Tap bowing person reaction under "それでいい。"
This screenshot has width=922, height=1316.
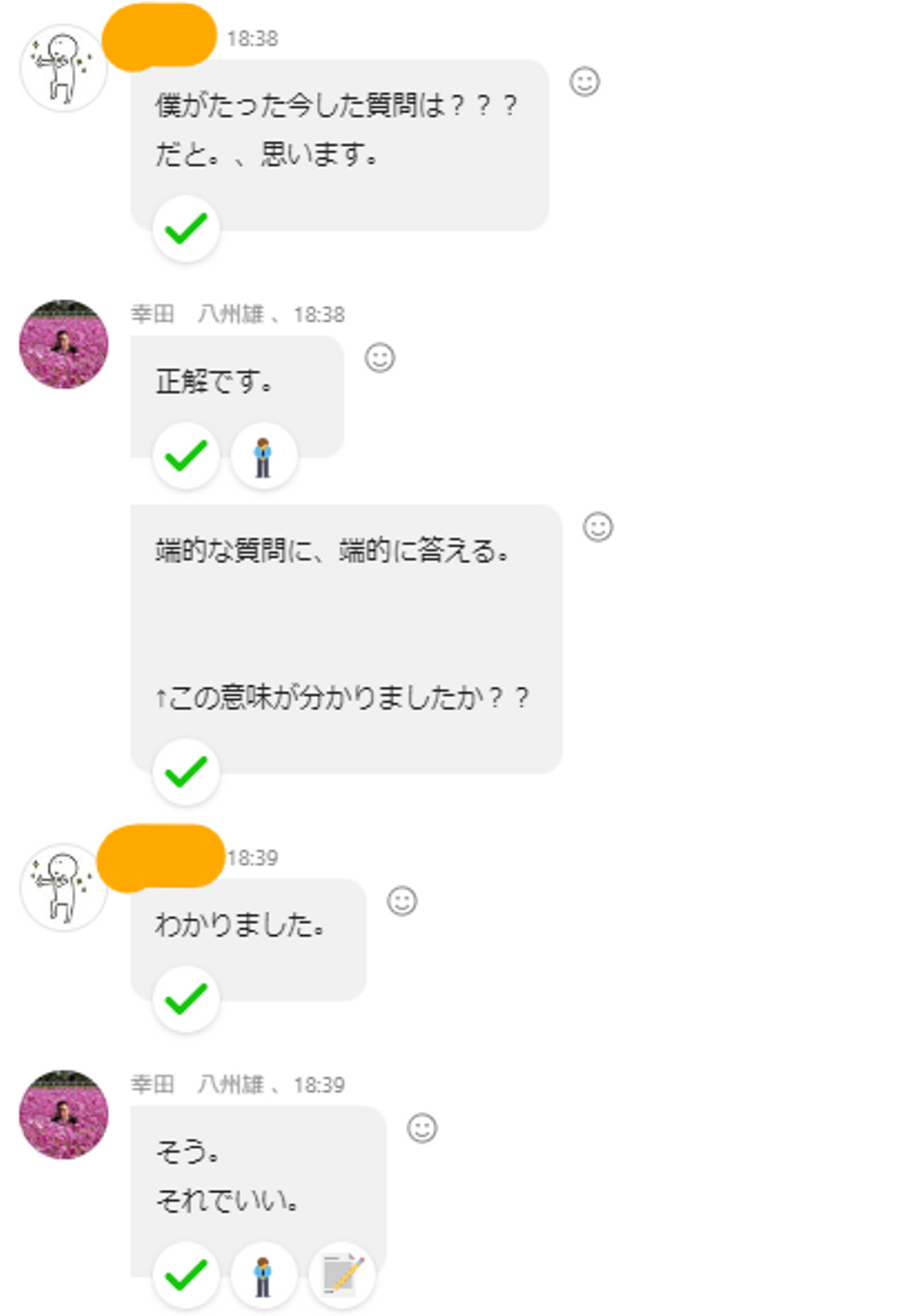[263, 1276]
